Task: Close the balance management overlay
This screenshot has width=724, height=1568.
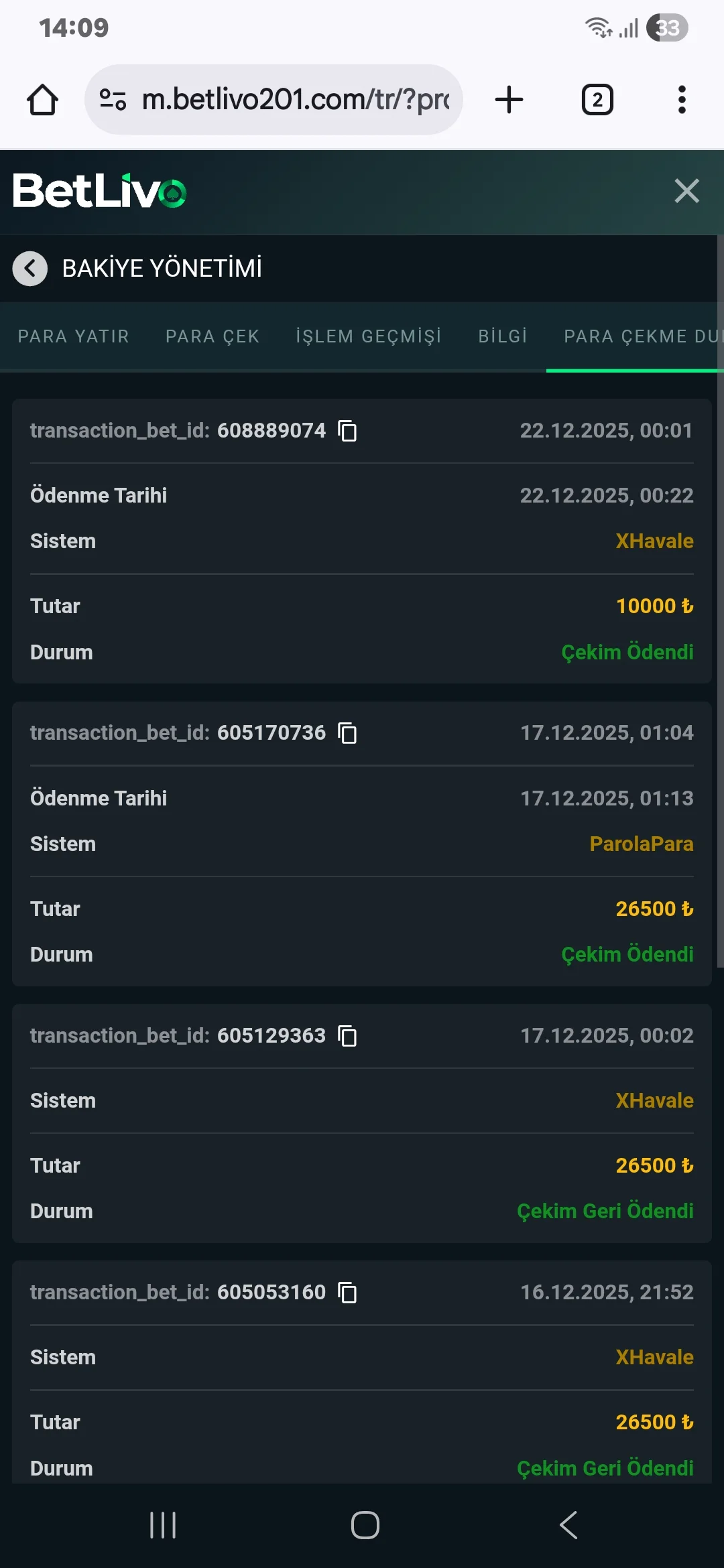Action: (686, 191)
